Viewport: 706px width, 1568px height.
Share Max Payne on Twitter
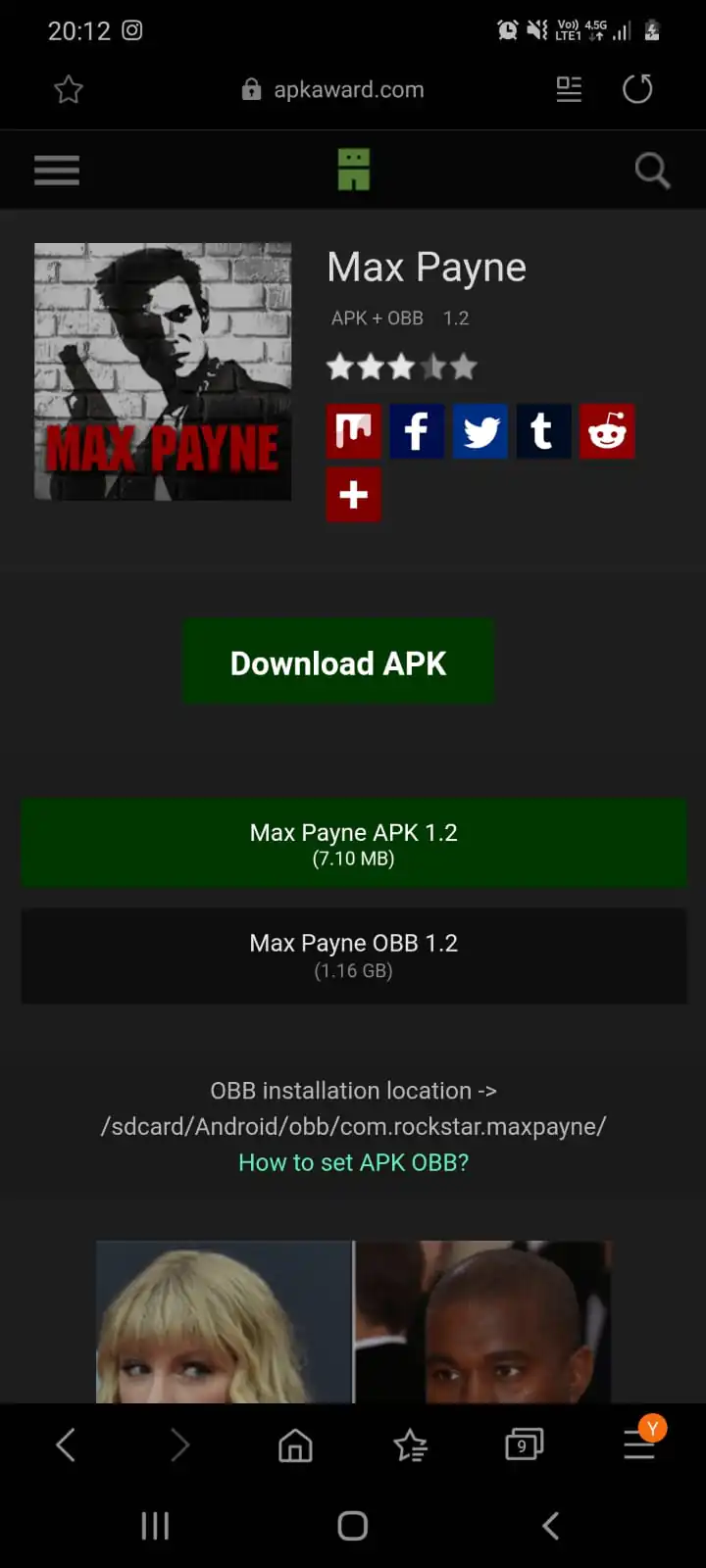480,431
